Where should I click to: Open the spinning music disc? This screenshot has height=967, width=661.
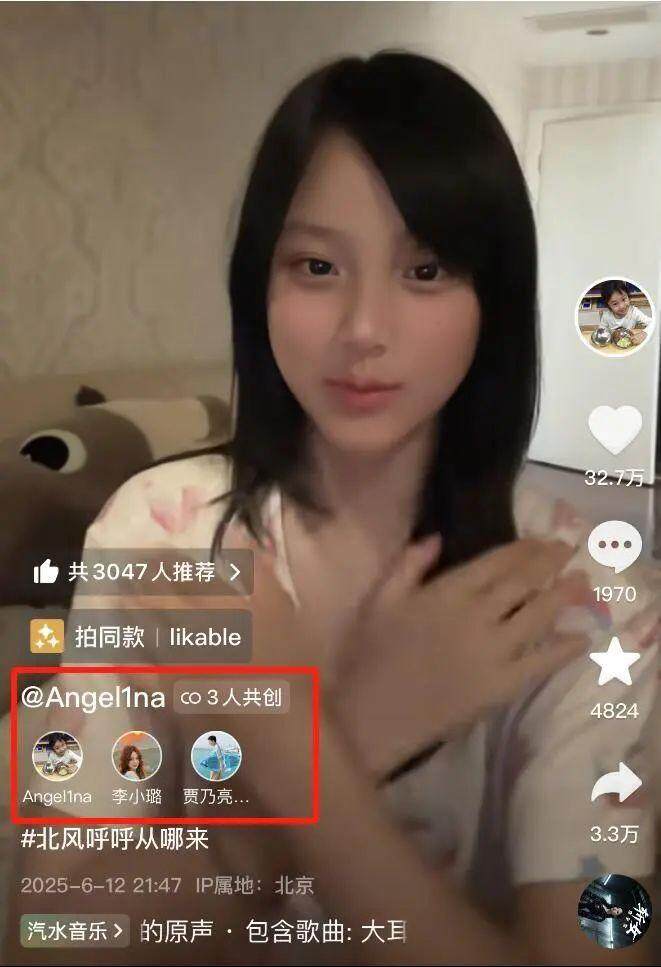614,911
